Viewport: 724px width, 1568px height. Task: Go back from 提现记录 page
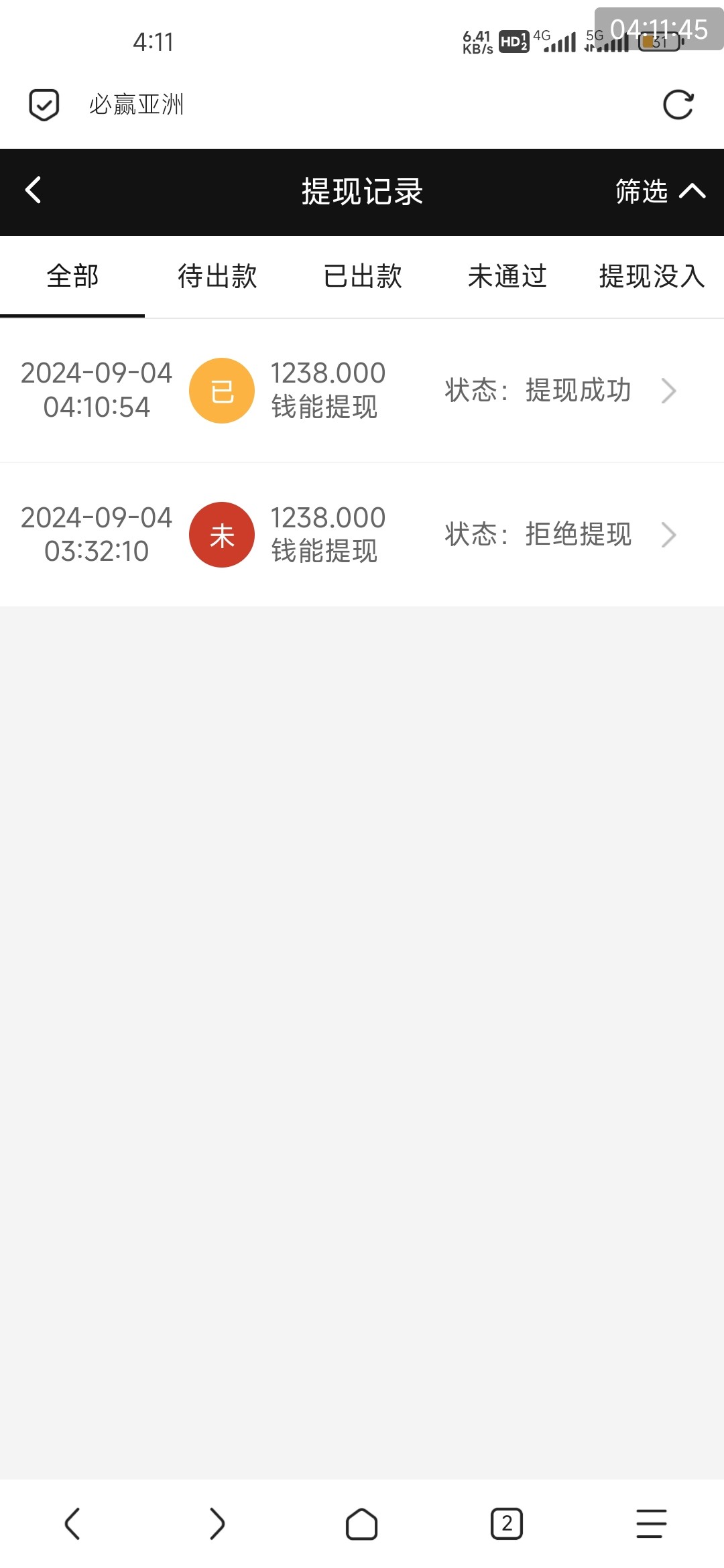34,190
